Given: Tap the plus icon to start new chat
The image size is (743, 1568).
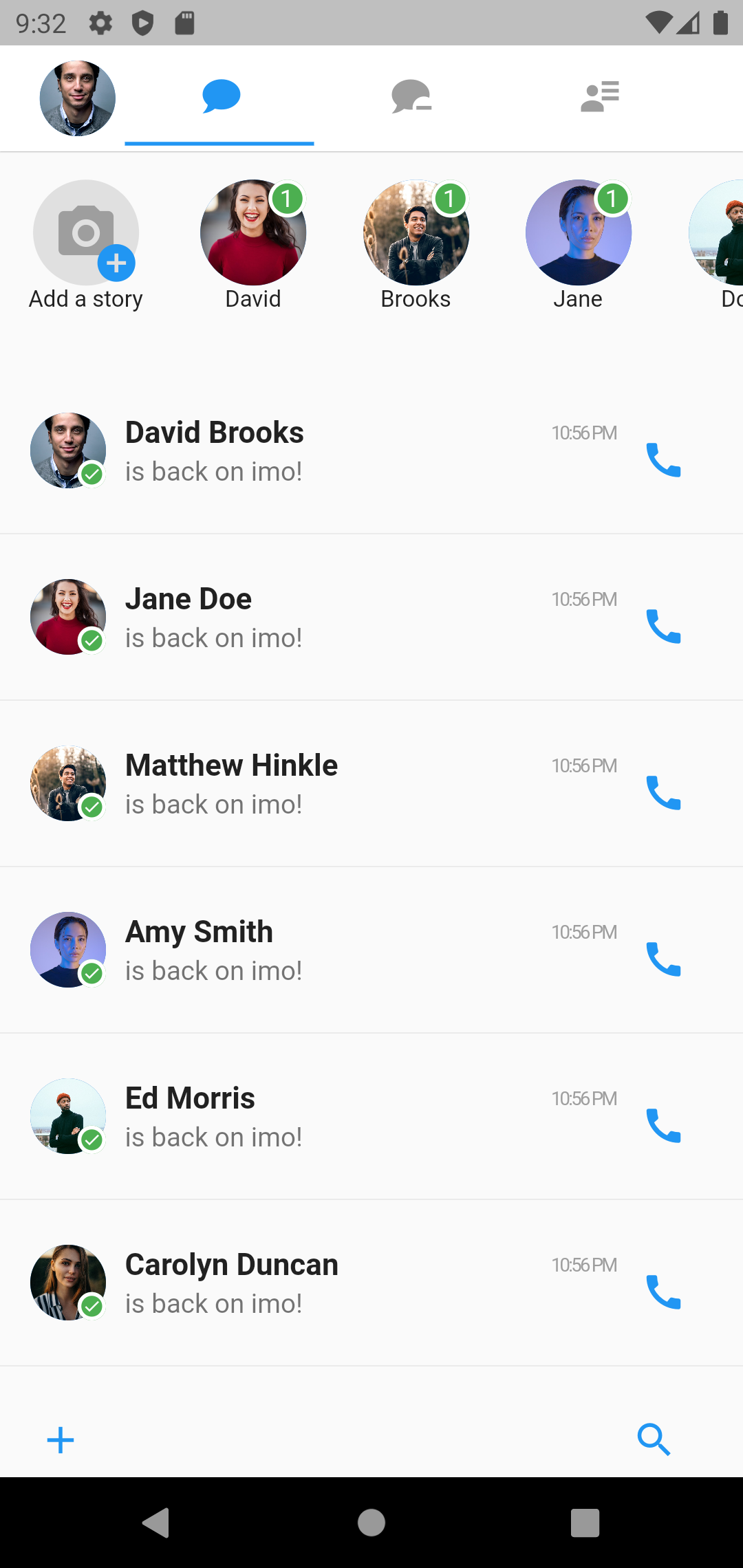Looking at the screenshot, I should click(x=61, y=1440).
